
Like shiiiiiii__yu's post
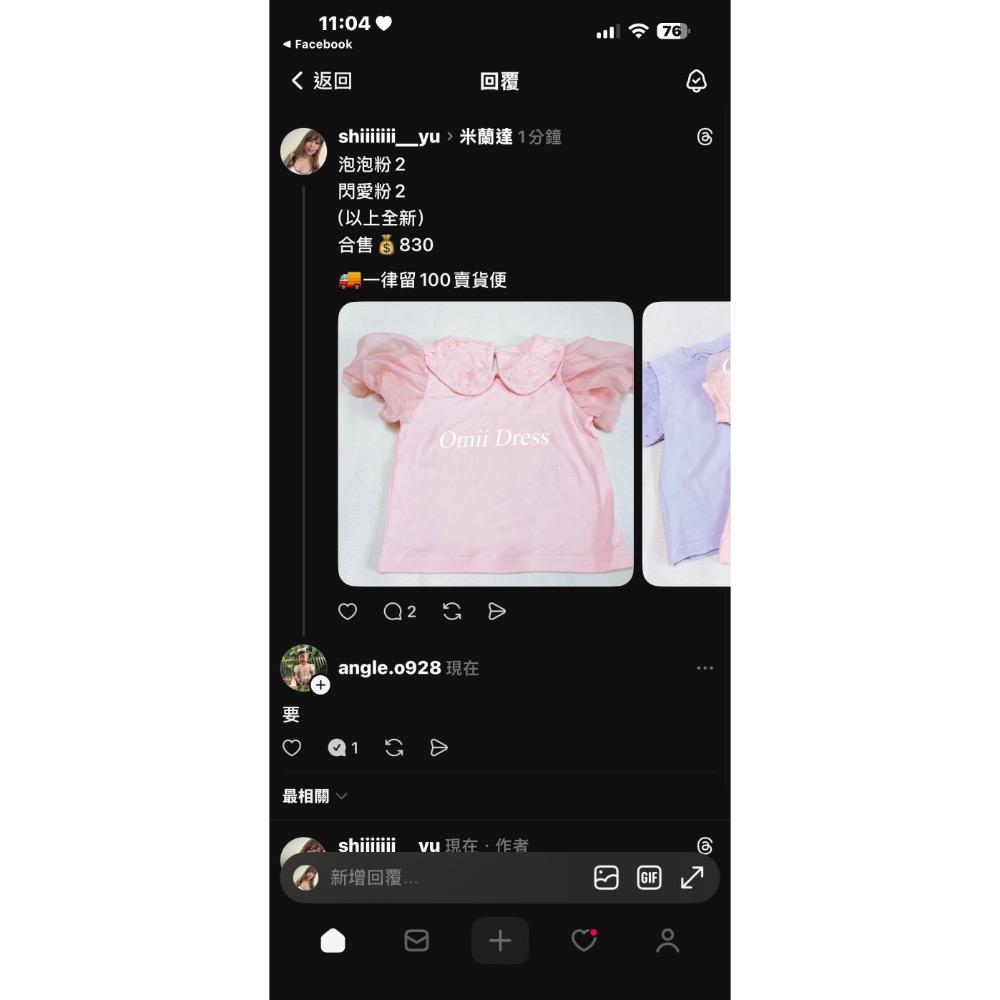coord(348,612)
